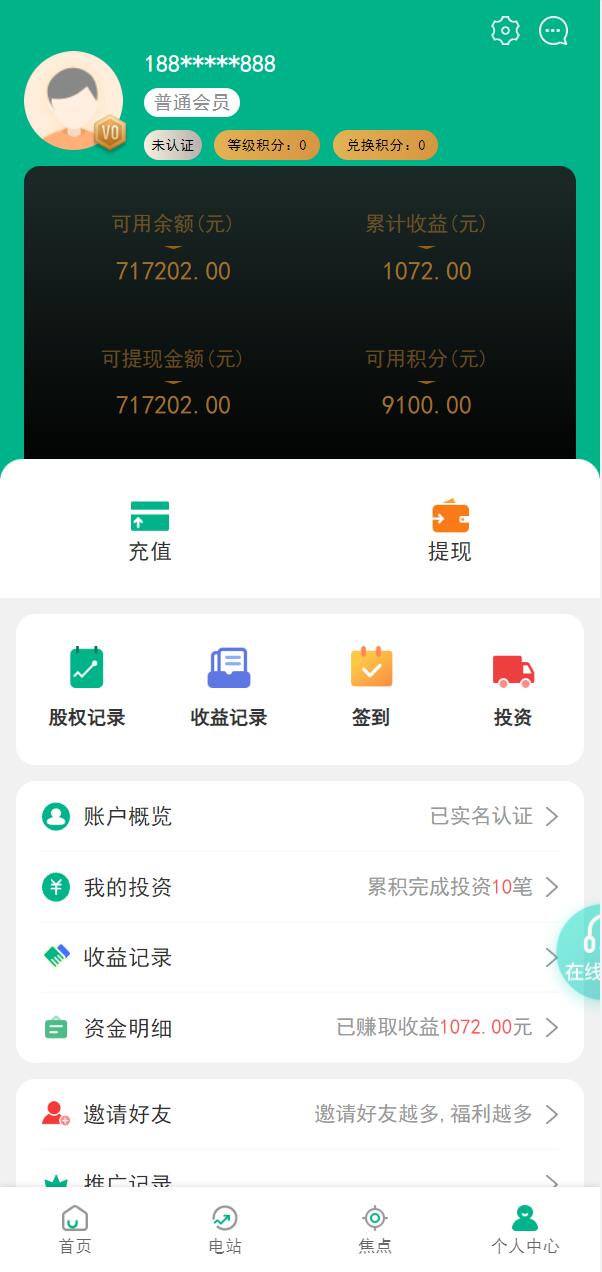This screenshot has width=602, height=1272.
Task: Open 签到 daily check-in
Action: coord(371,688)
